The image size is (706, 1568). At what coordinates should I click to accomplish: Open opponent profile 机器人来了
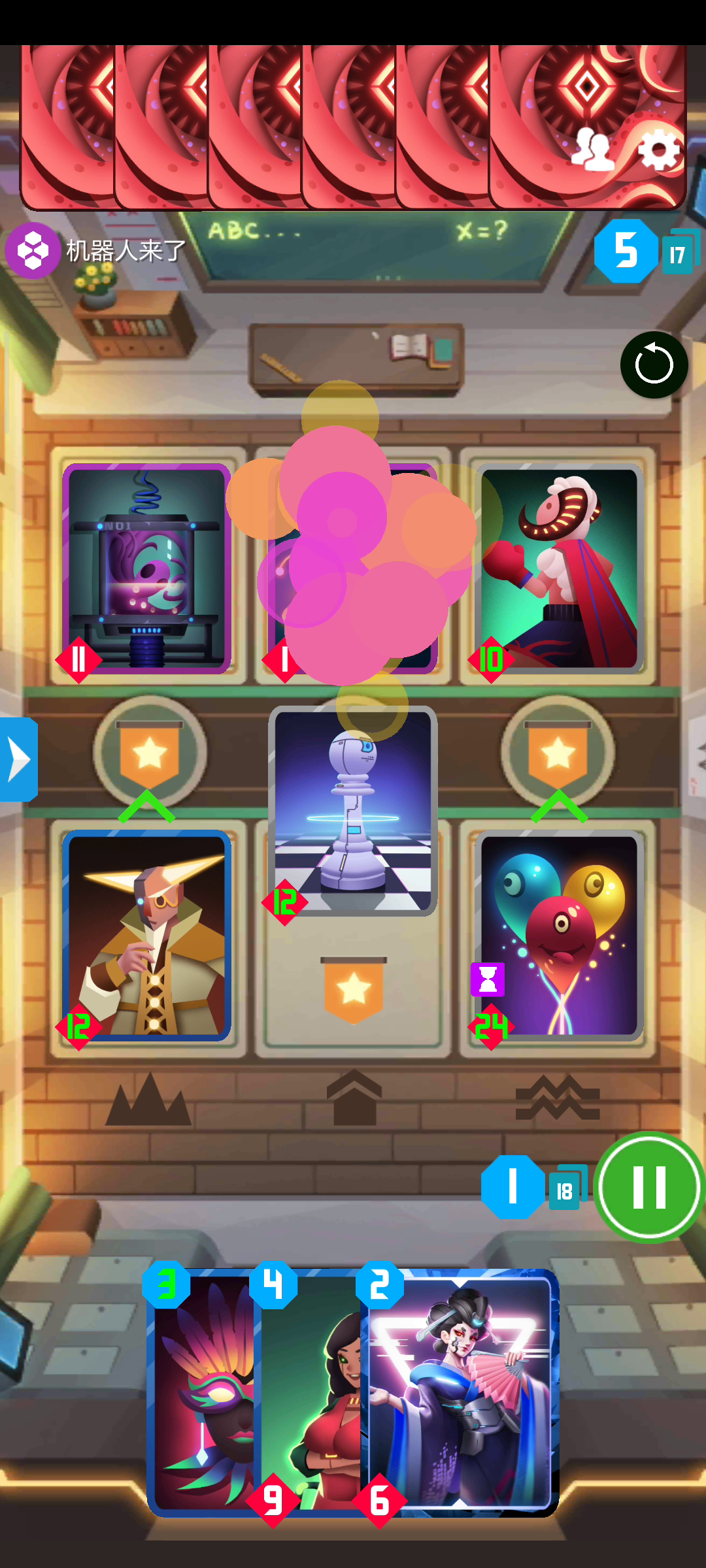click(95, 250)
